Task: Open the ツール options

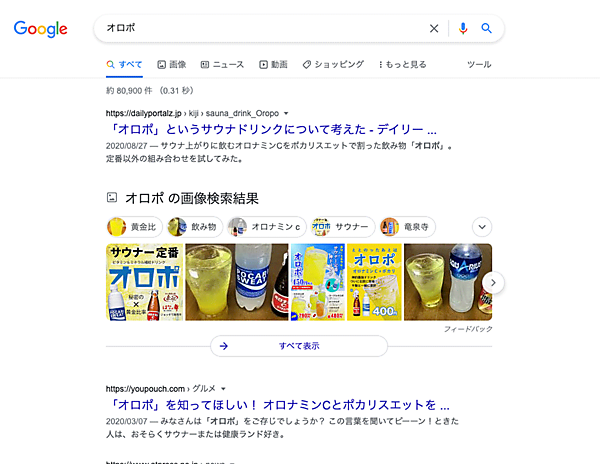Action: click(x=479, y=64)
